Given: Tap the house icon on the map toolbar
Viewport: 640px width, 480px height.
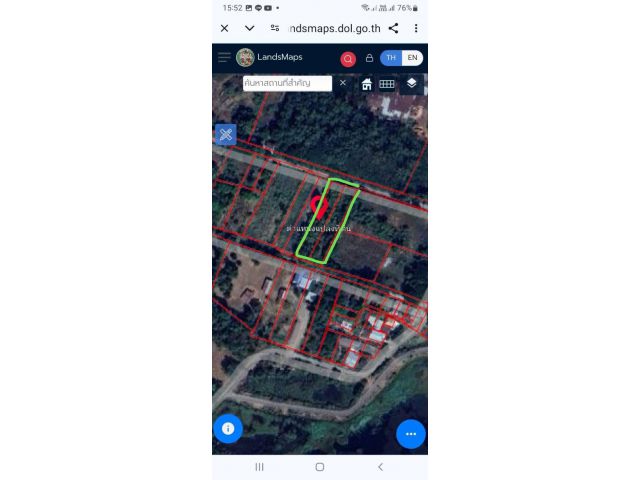Looking at the screenshot, I should (x=367, y=84).
